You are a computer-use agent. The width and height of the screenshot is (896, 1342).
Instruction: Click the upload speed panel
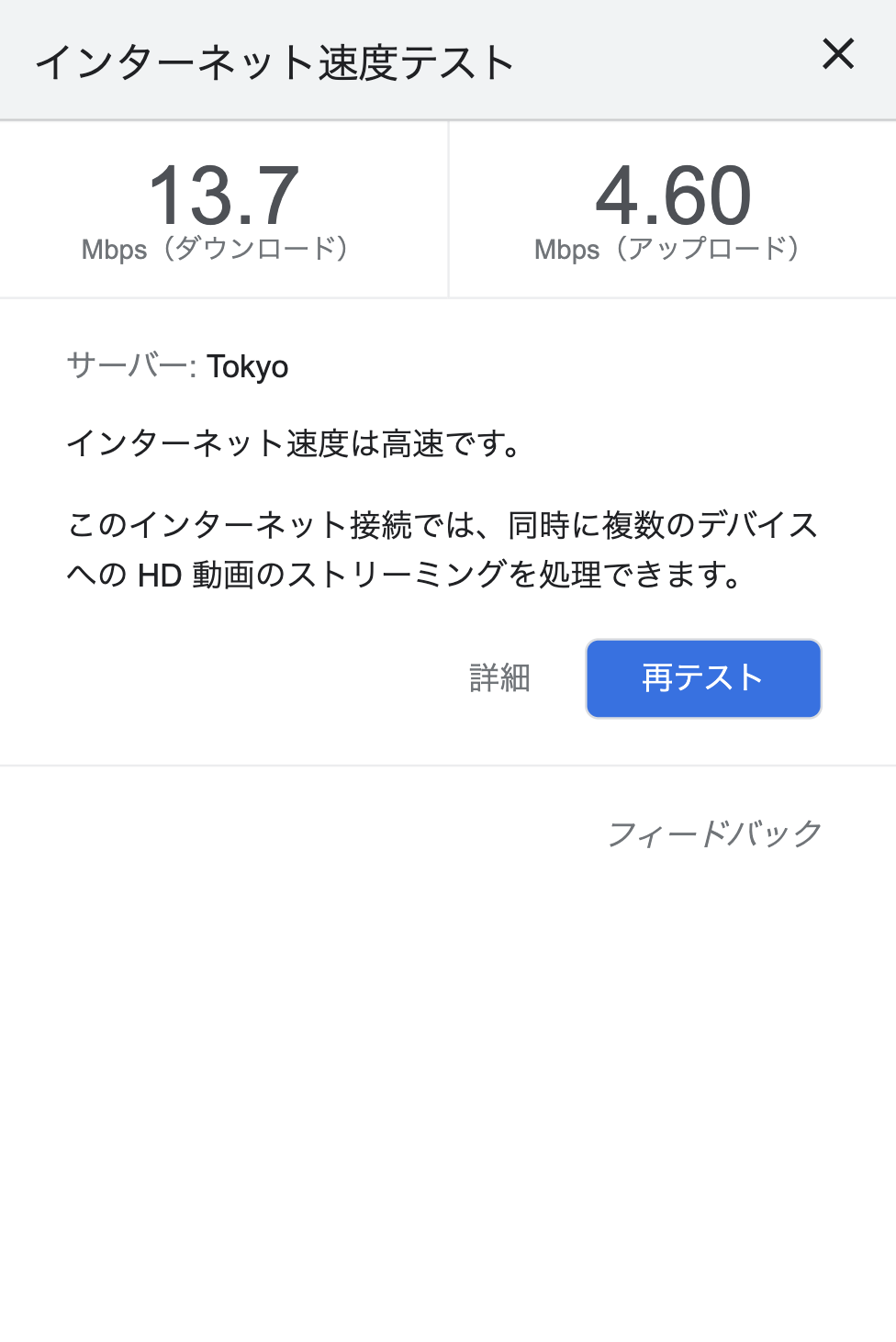click(x=673, y=209)
